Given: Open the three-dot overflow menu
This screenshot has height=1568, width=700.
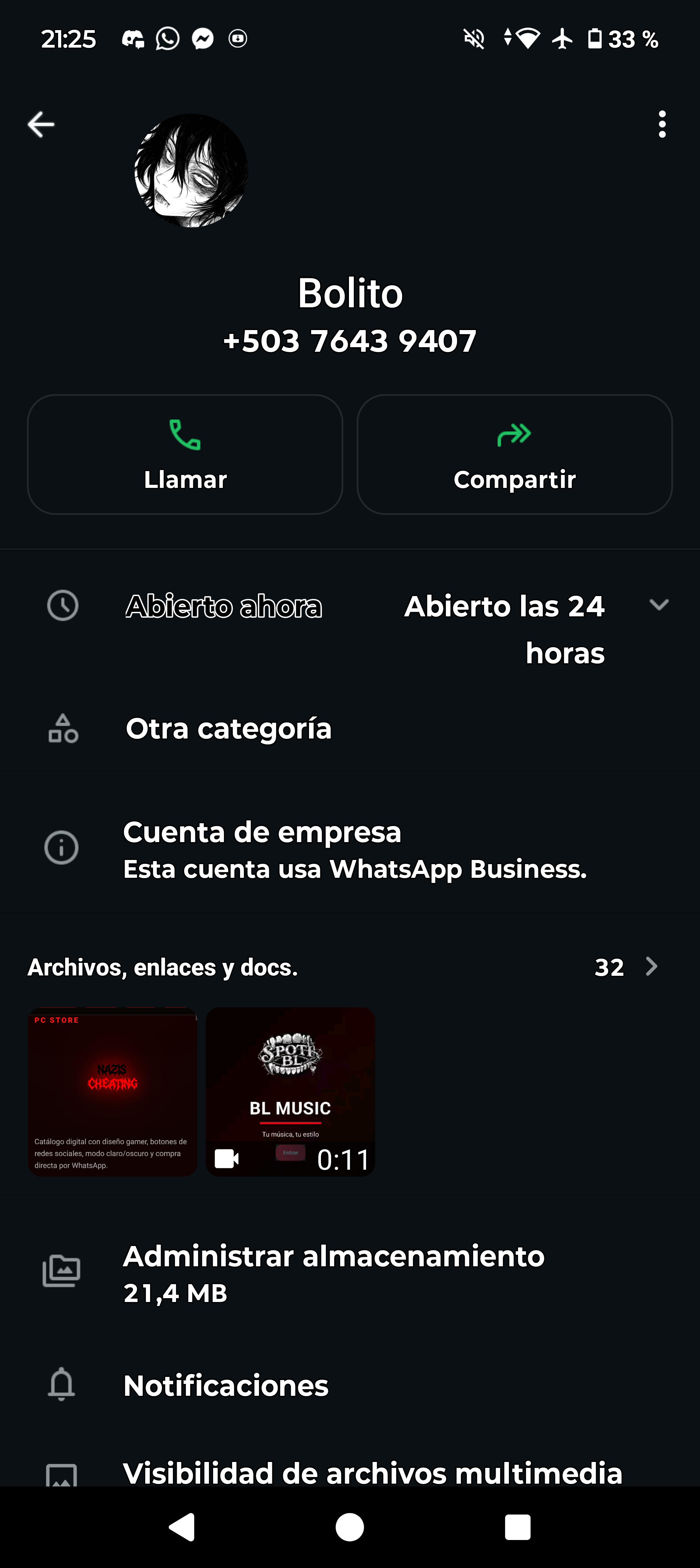Looking at the screenshot, I should pos(661,124).
